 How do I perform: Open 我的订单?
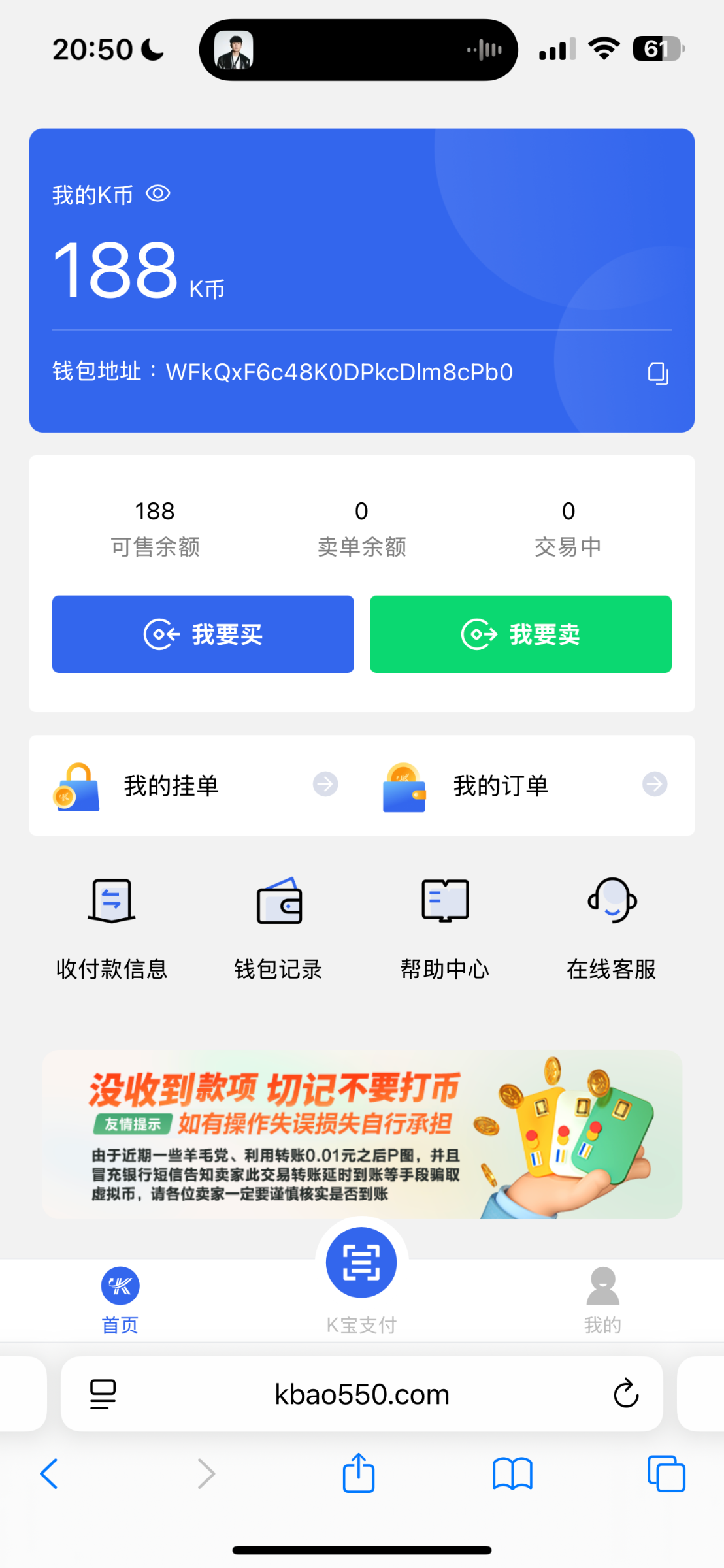(525, 785)
